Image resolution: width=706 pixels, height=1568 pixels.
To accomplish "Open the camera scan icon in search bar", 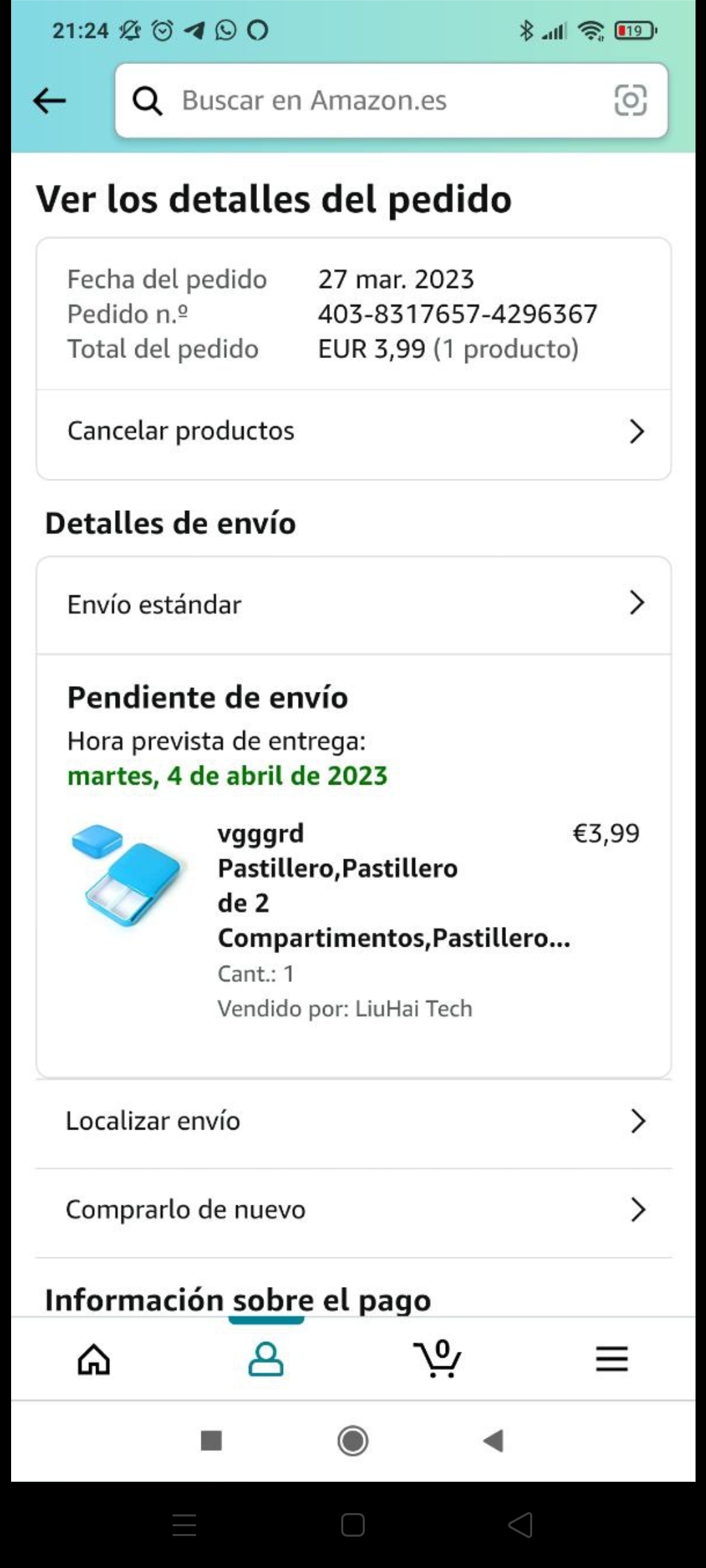I will 630,101.
